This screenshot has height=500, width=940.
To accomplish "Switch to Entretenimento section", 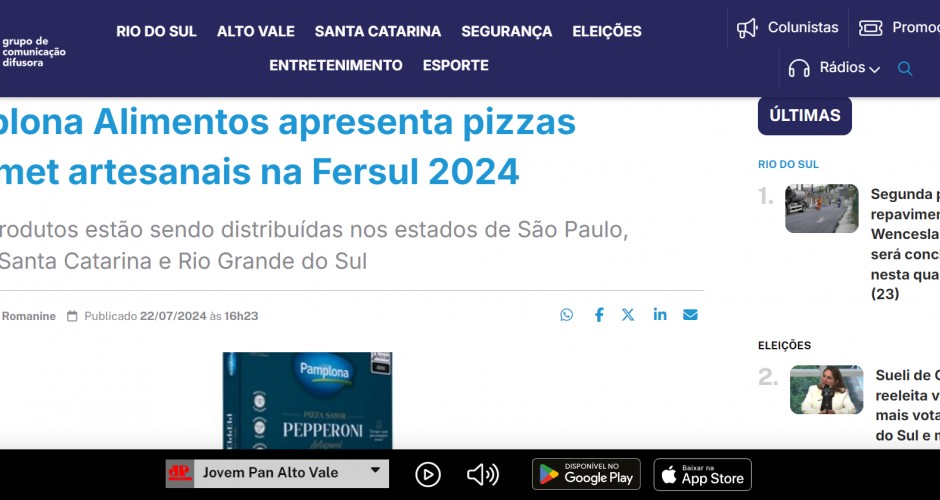I will tap(335, 65).
